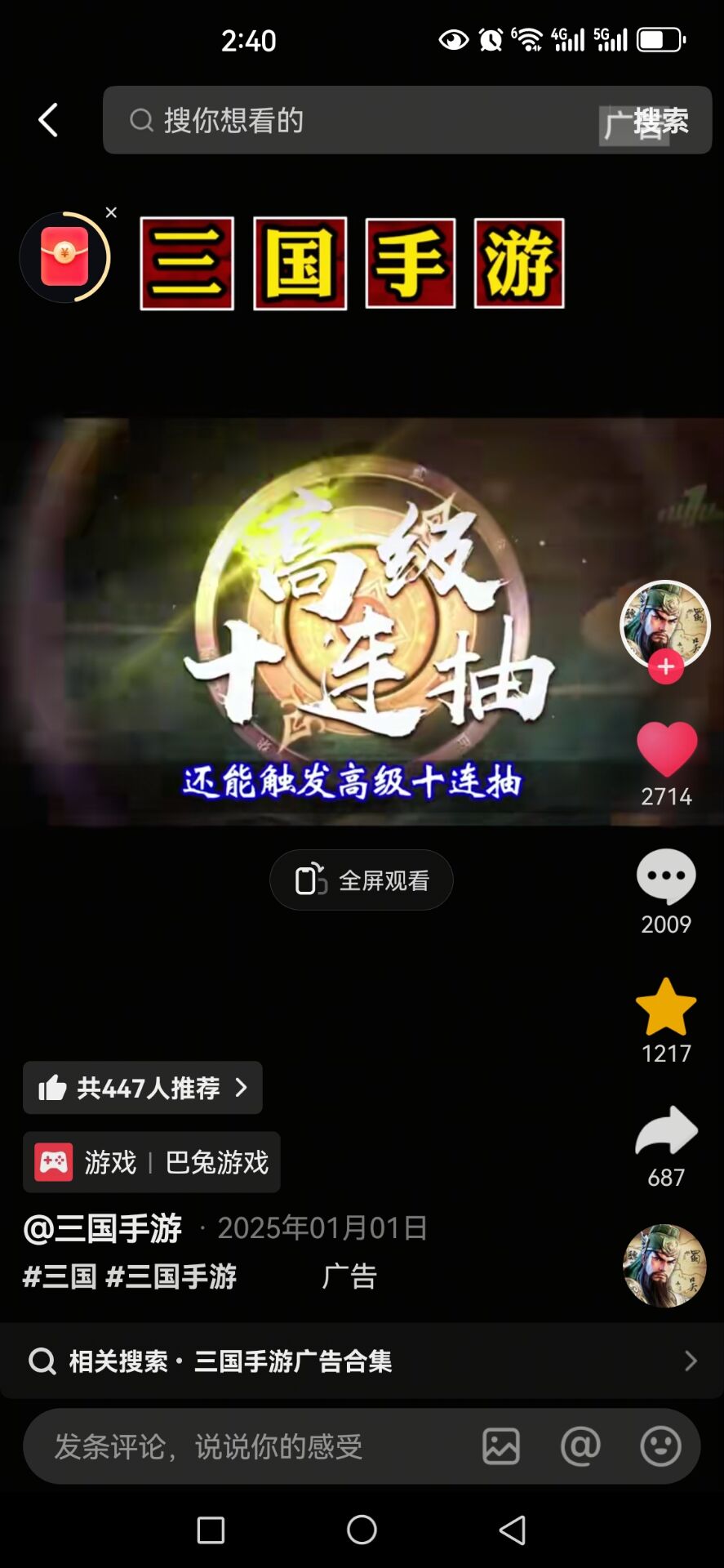
Task: Tap the comment field 发条评论
Action: pyautogui.click(x=245, y=1446)
